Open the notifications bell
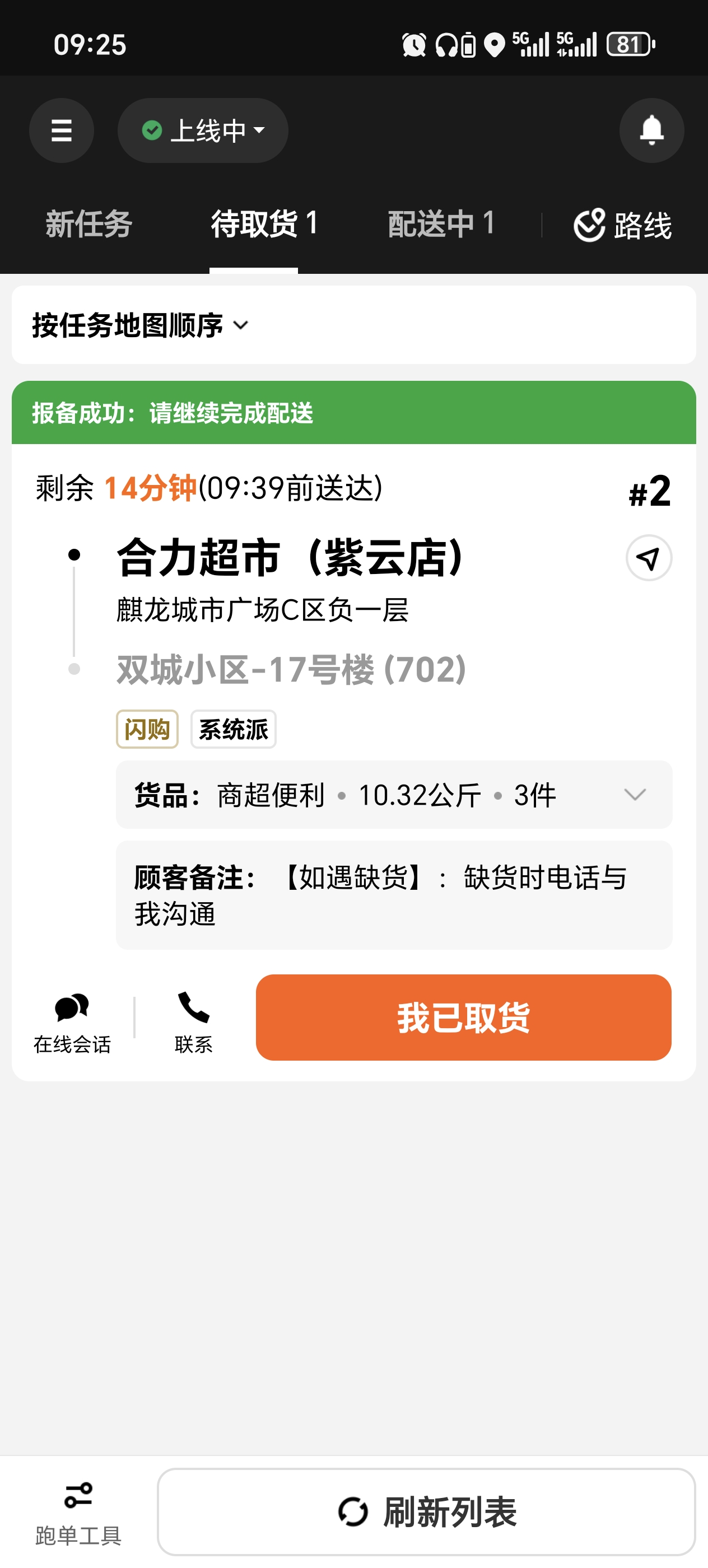Viewport: 708px width, 1568px height. [651, 130]
